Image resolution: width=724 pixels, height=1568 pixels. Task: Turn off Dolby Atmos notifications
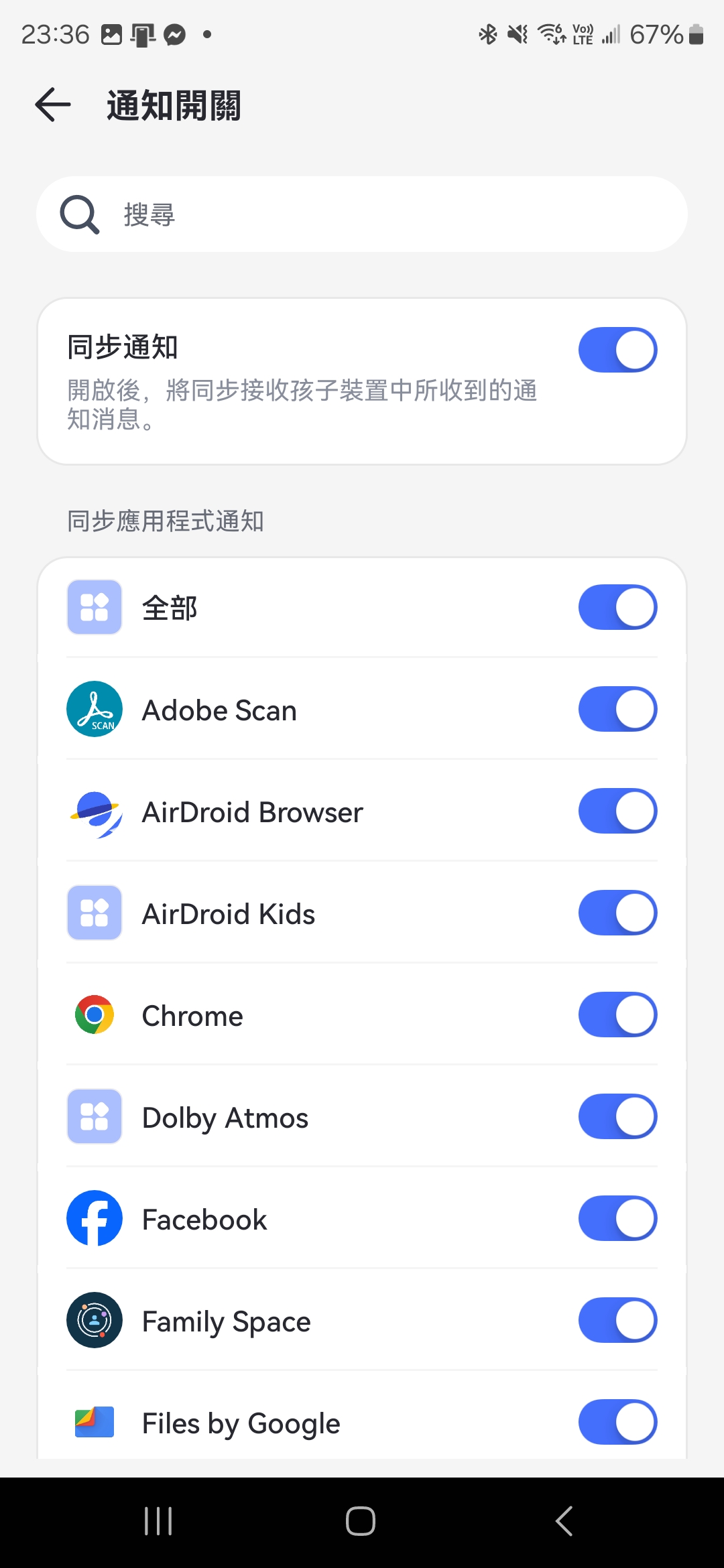pyautogui.click(x=617, y=1117)
